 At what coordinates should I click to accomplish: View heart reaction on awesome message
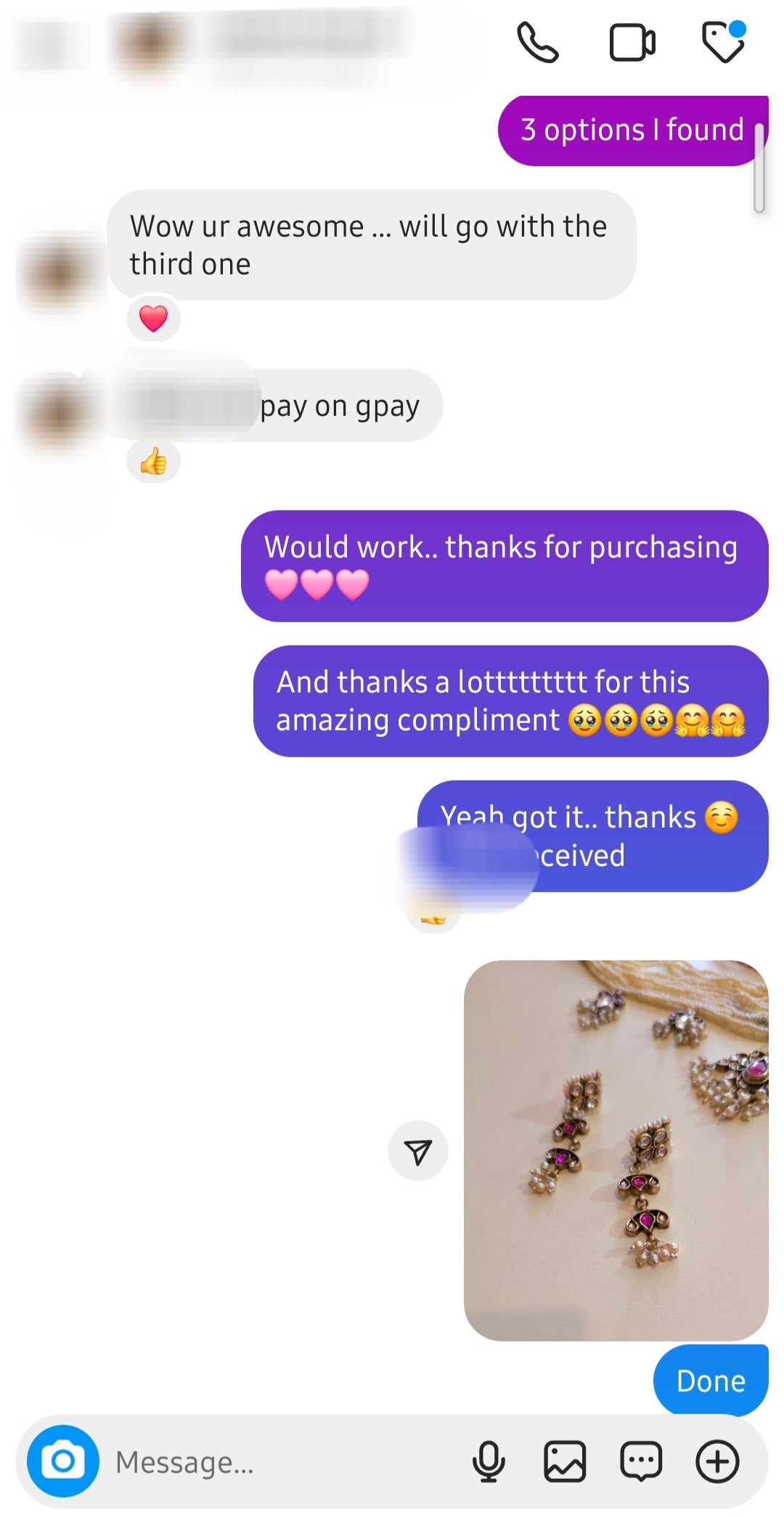pyautogui.click(x=153, y=319)
